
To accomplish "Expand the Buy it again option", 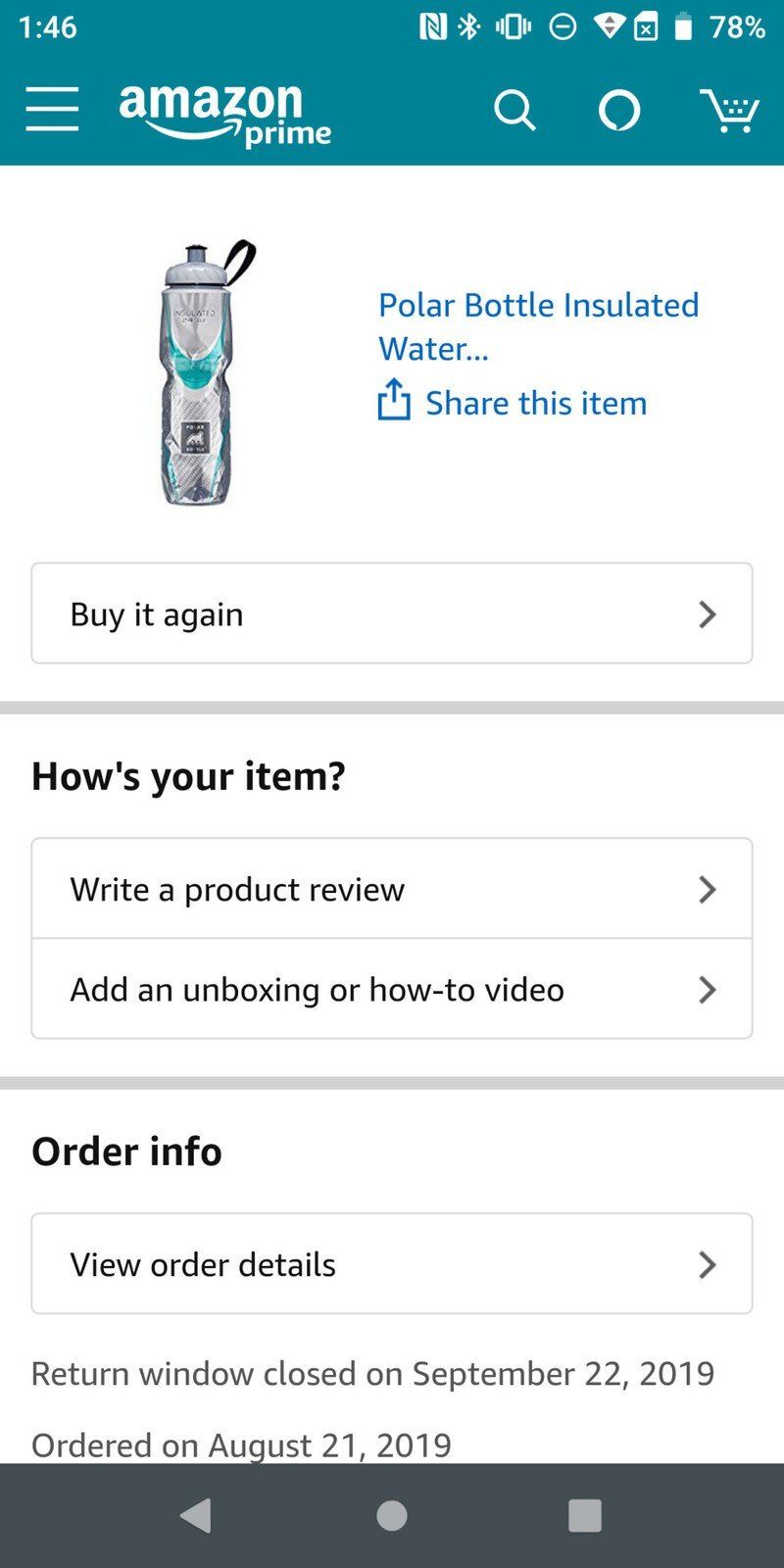I will [707, 613].
